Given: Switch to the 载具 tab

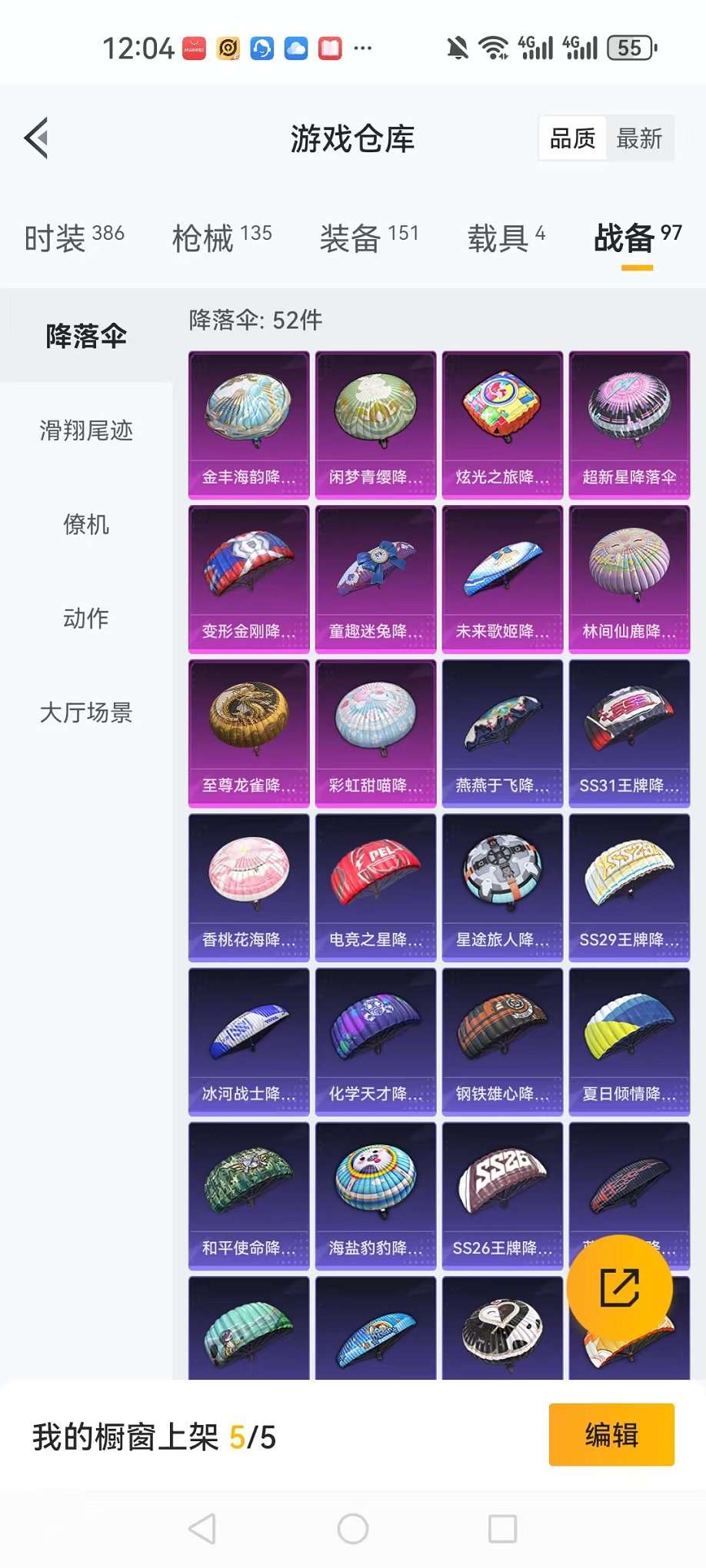Looking at the screenshot, I should click(x=506, y=238).
